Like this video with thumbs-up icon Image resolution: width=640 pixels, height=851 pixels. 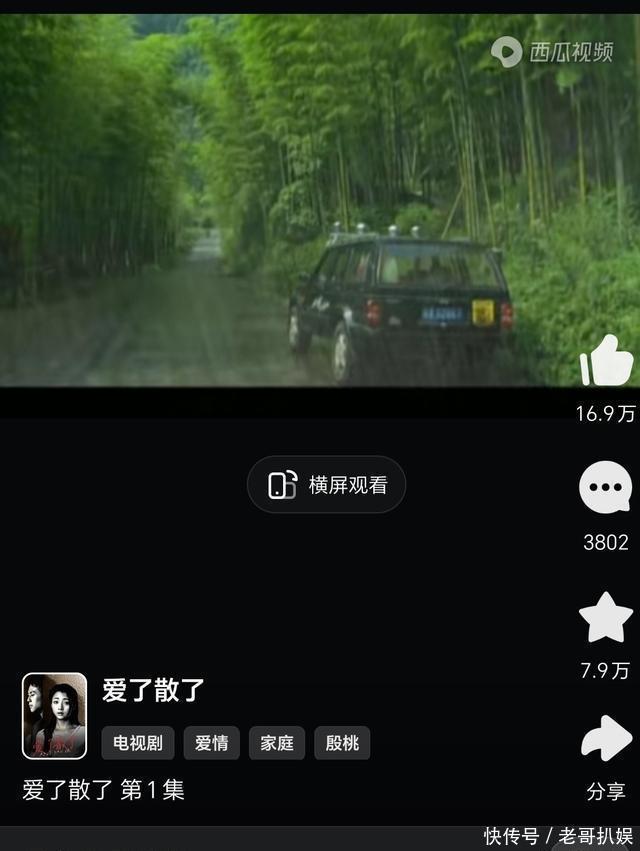coord(606,361)
